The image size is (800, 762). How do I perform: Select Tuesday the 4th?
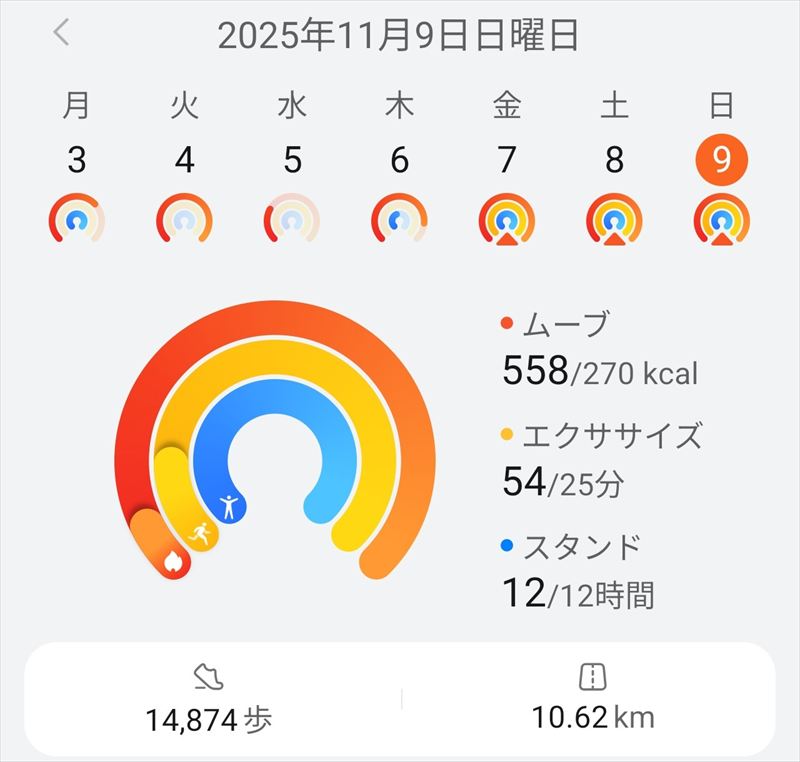(x=184, y=160)
